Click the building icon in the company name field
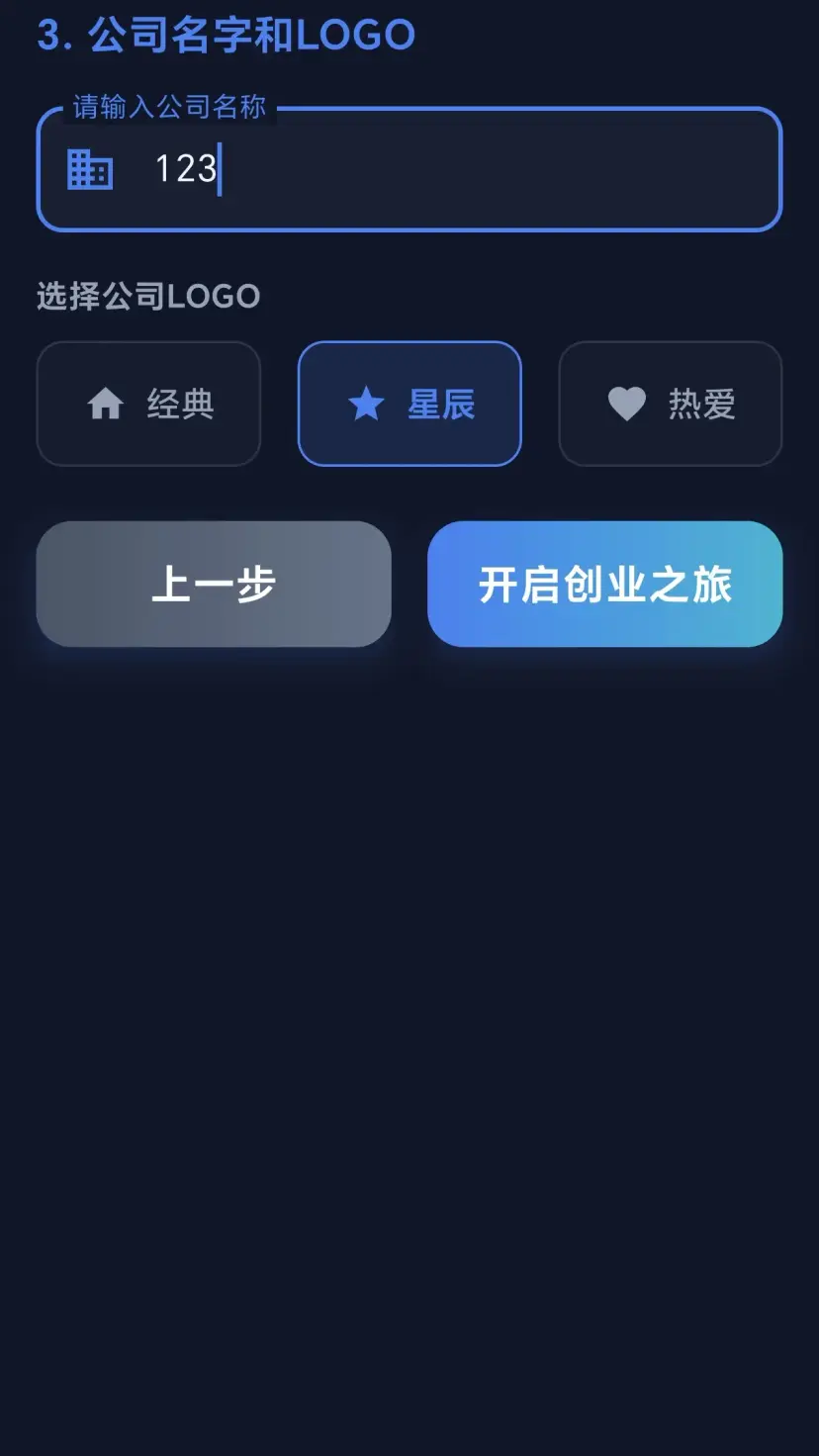 click(x=89, y=169)
